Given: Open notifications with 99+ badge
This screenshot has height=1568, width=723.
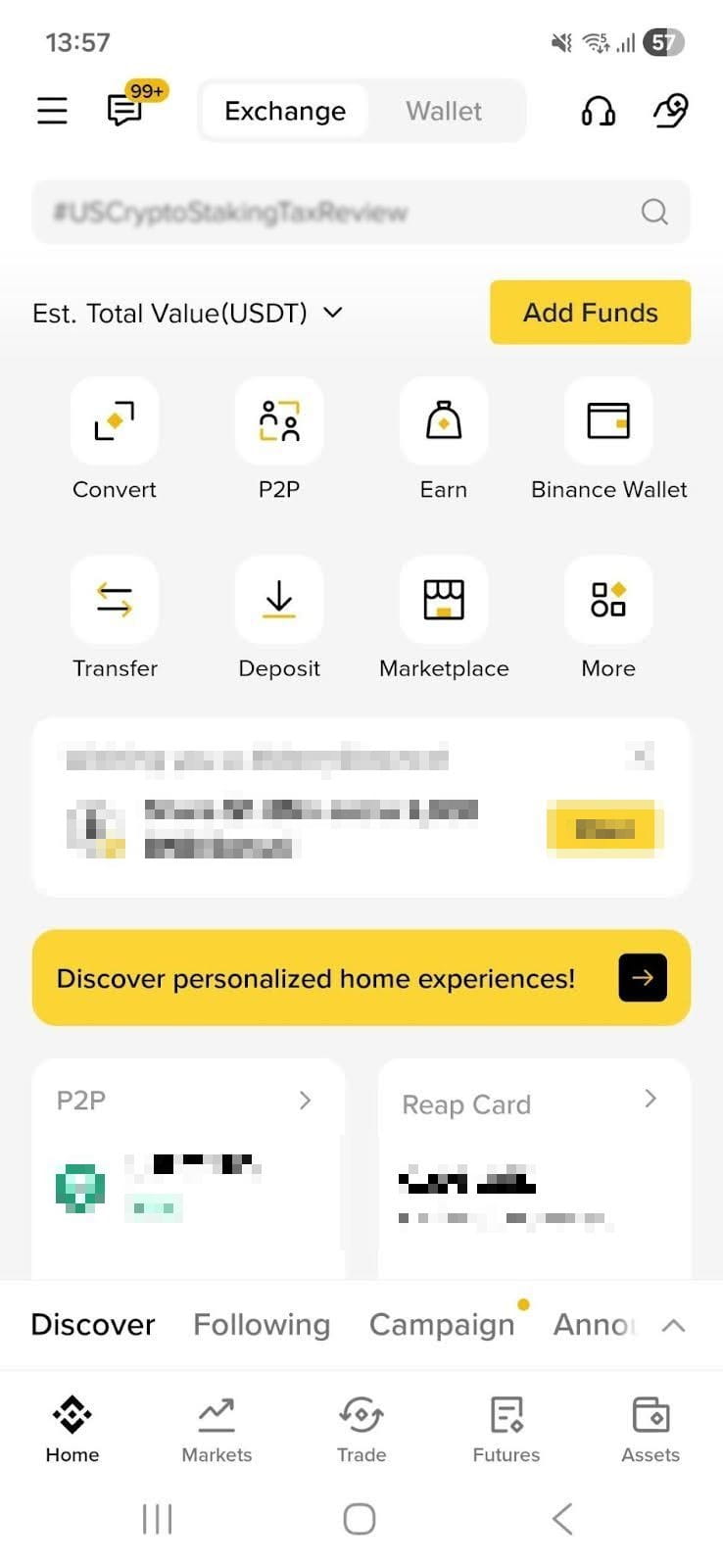Looking at the screenshot, I should tap(124, 111).
